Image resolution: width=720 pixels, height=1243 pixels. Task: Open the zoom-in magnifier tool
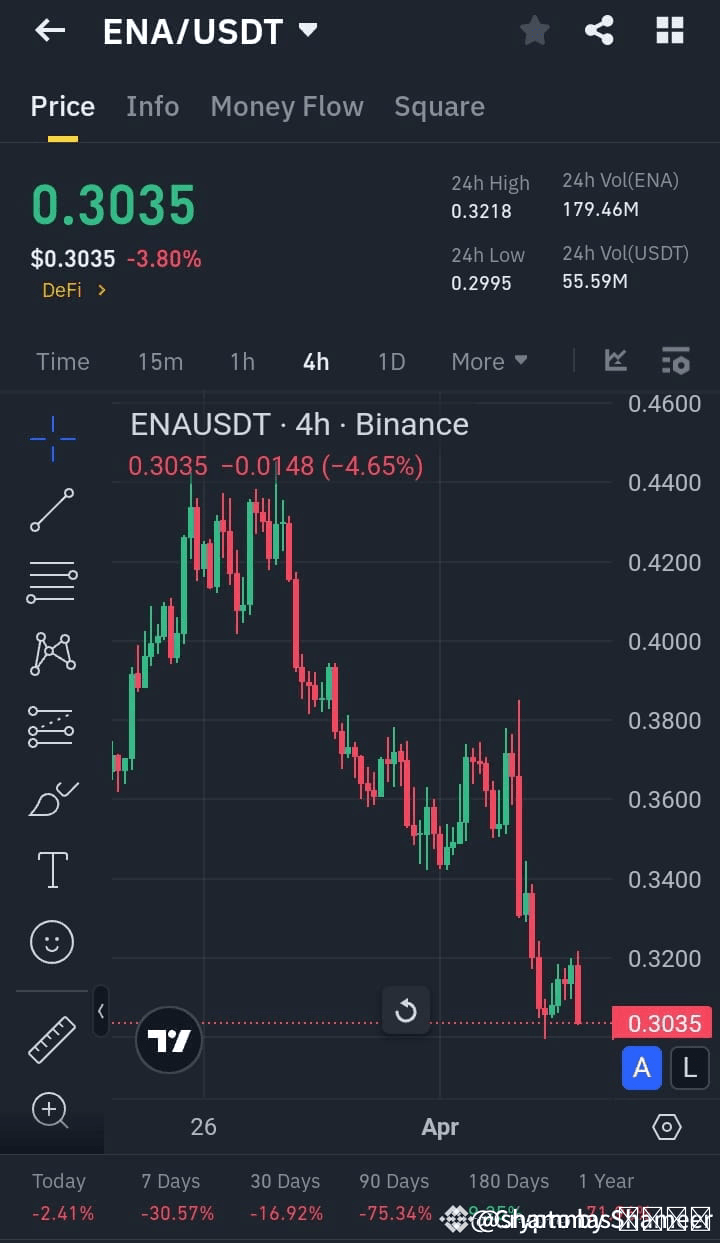pos(52,1110)
